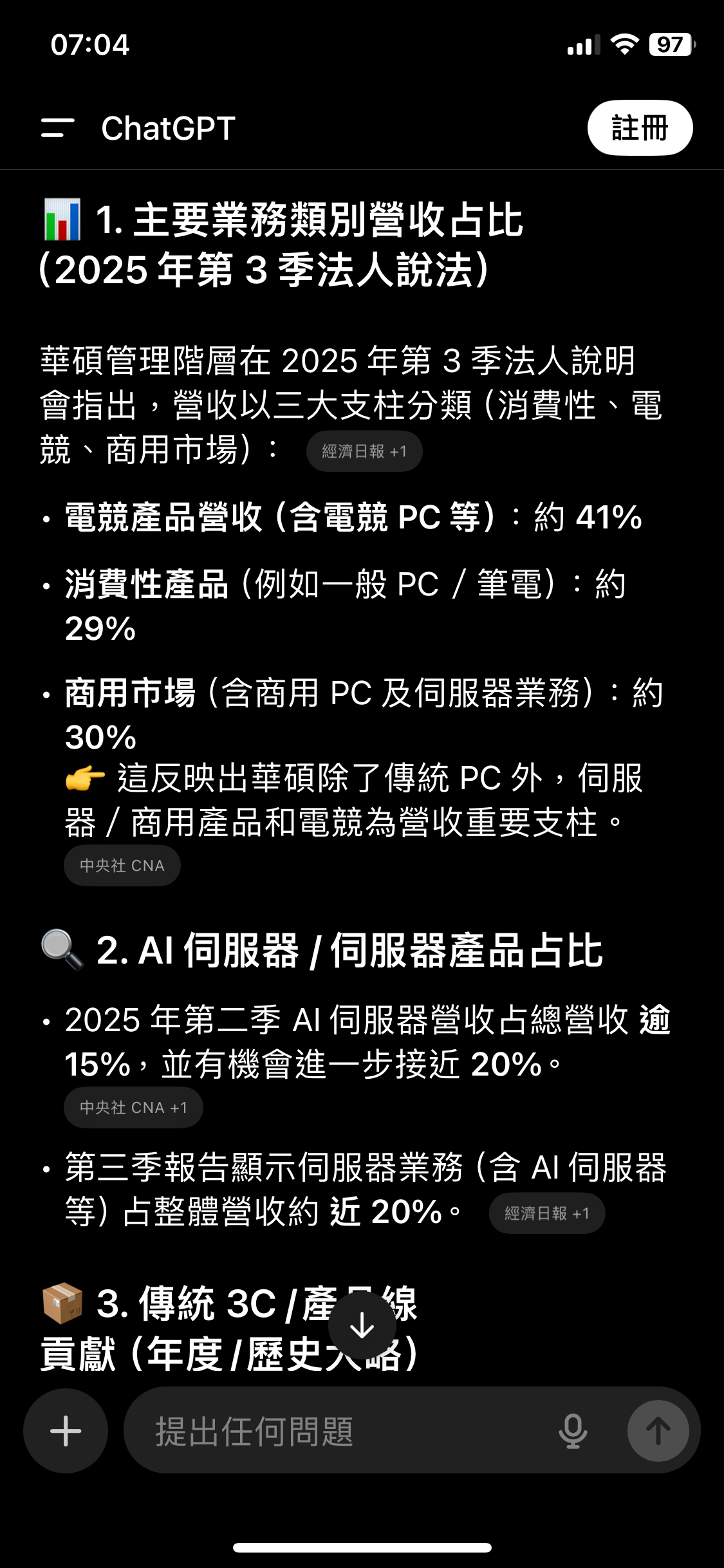Image resolution: width=724 pixels, height=1568 pixels.
Task: View the 中央社 CNA +1 source chip
Action: 133,1108
